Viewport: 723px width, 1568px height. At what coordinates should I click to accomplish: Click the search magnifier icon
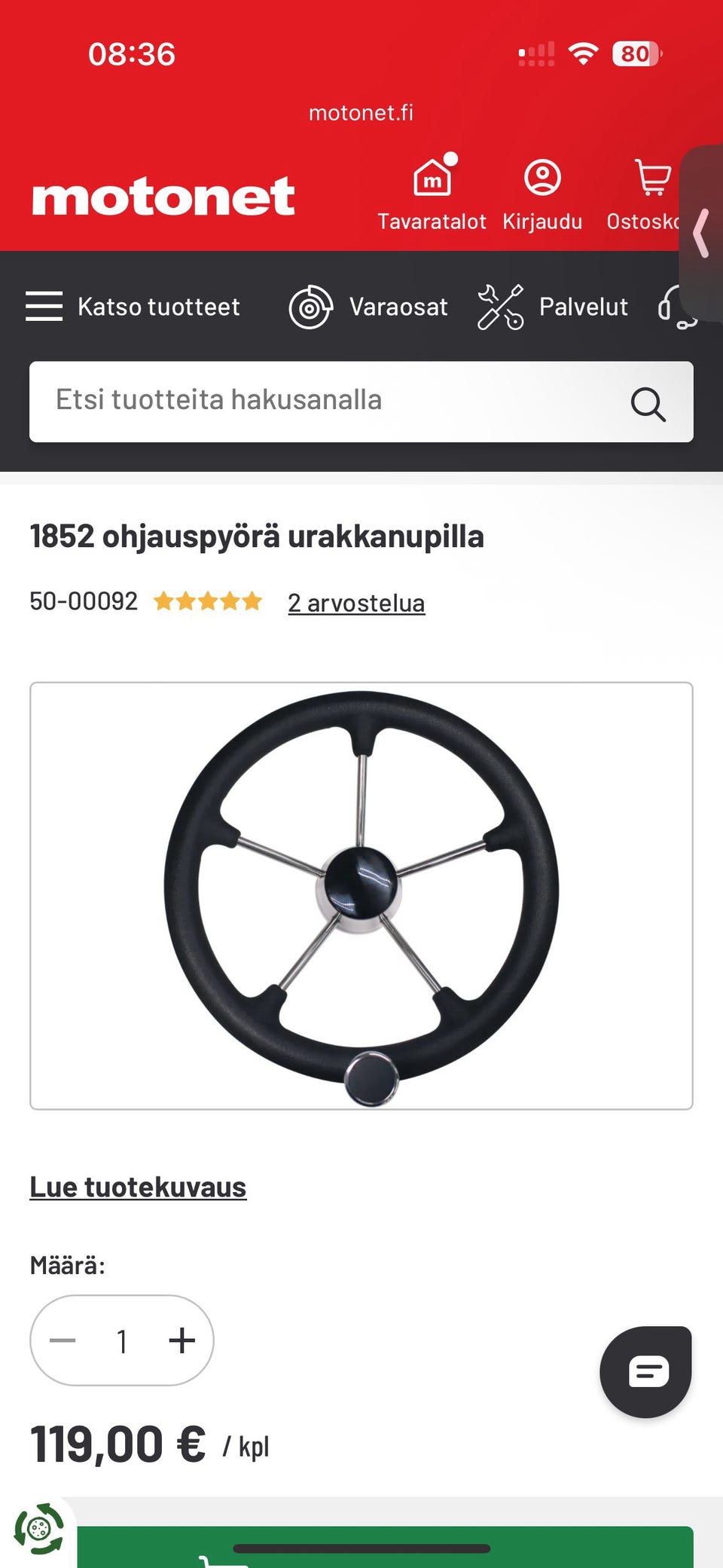pyautogui.click(x=648, y=405)
